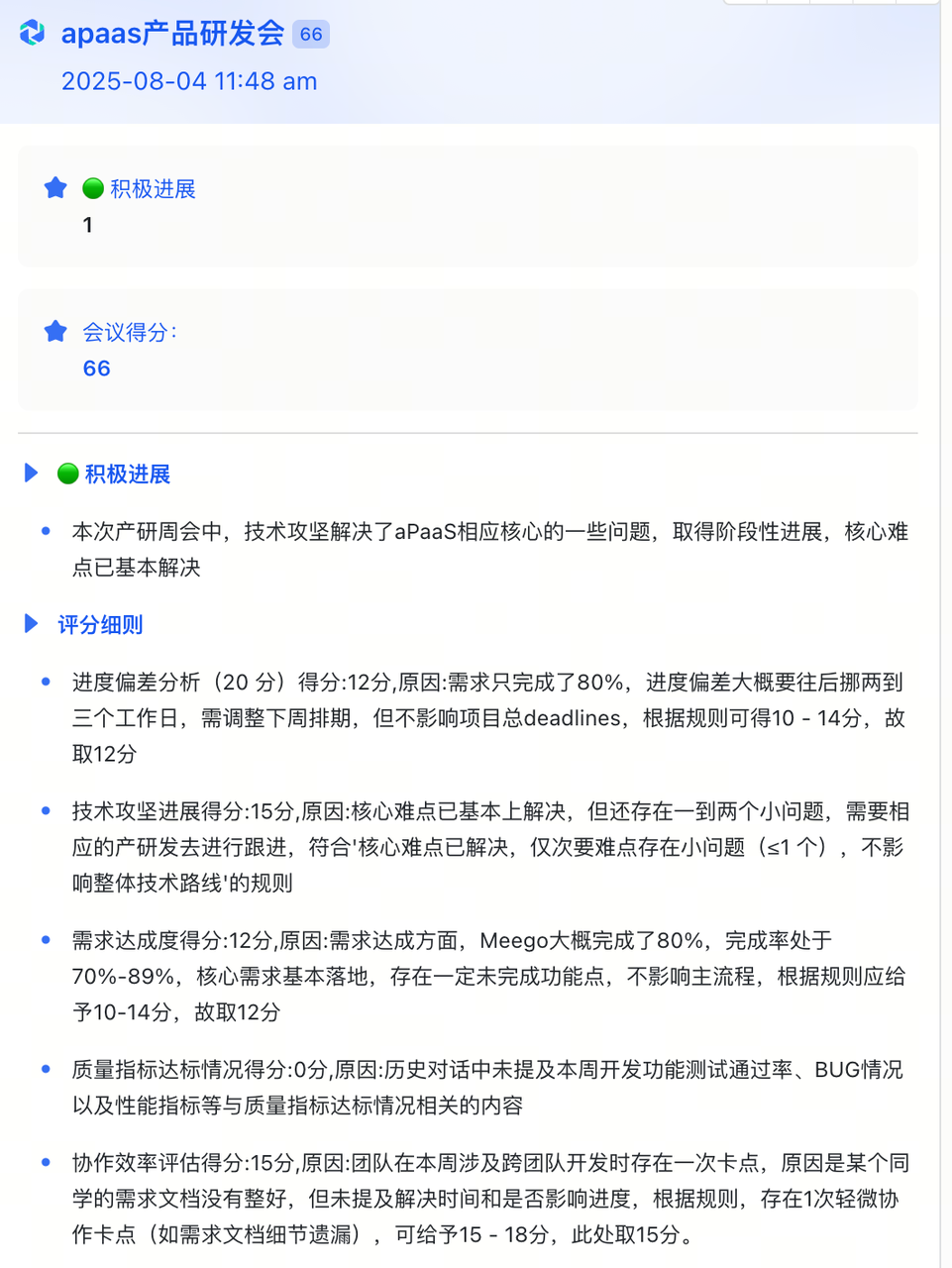Collapse the 积极进展 section triangle
Image resolution: width=952 pixels, height=1268 pixels.
[32, 474]
